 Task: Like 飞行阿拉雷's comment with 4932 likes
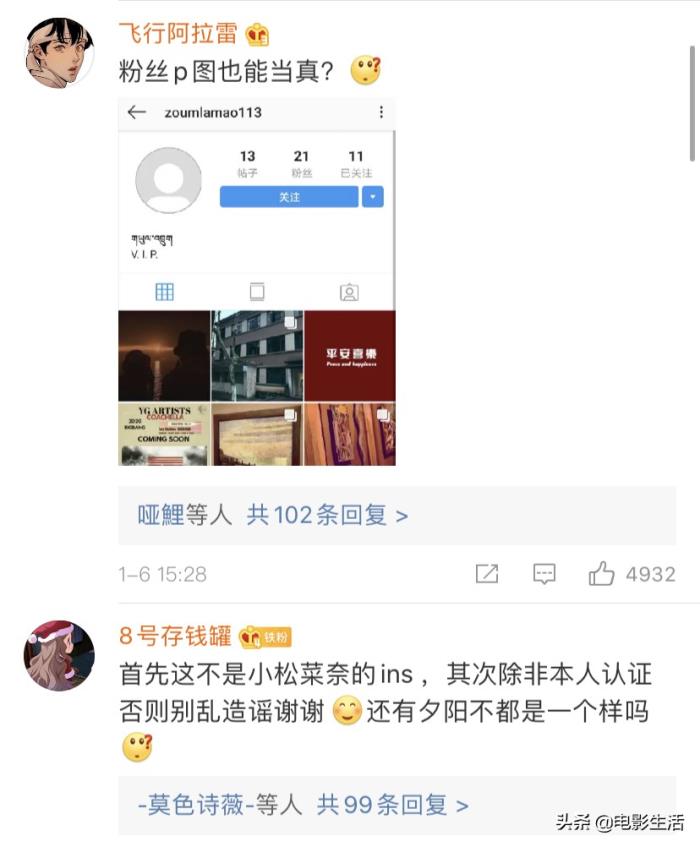[602, 574]
